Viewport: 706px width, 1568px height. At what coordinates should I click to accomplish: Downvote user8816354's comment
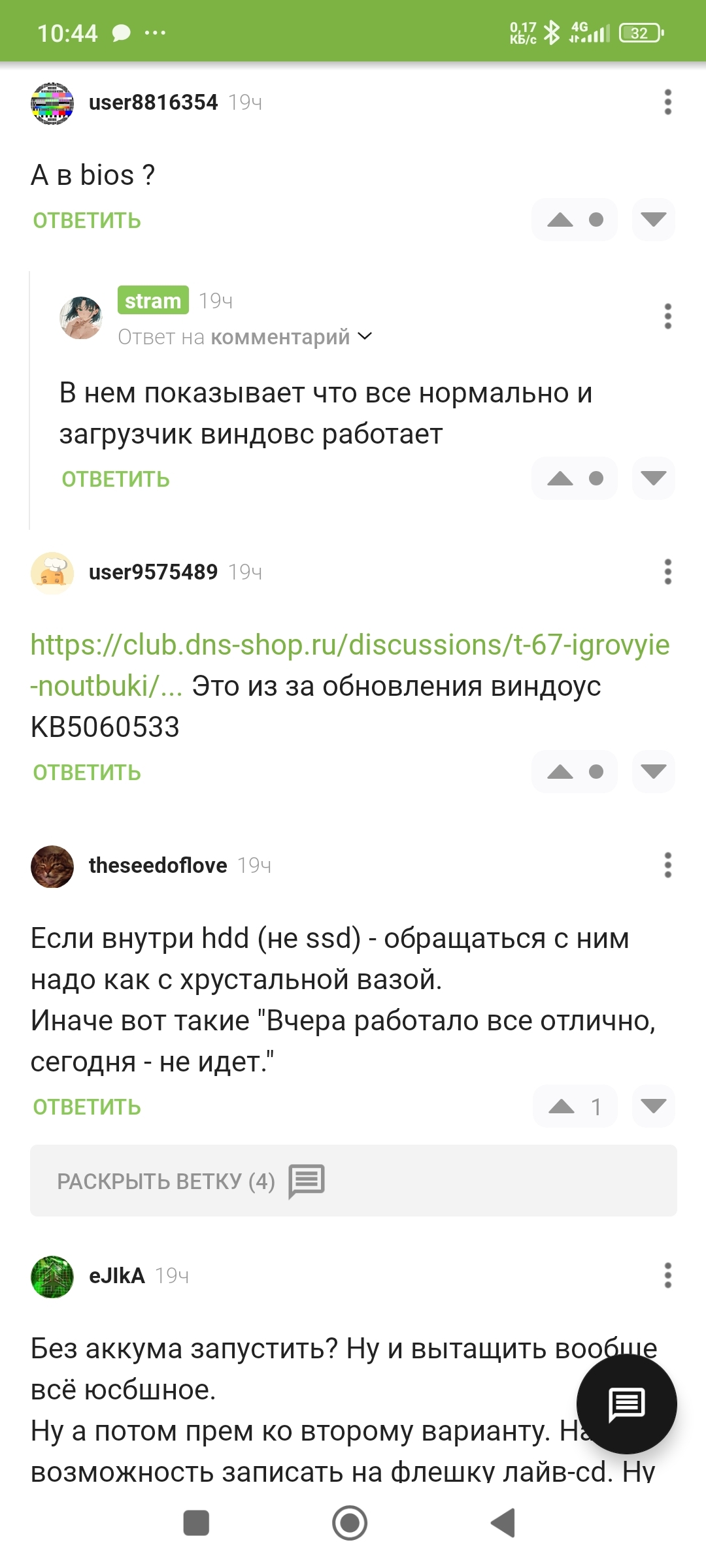click(x=653, y=220)
